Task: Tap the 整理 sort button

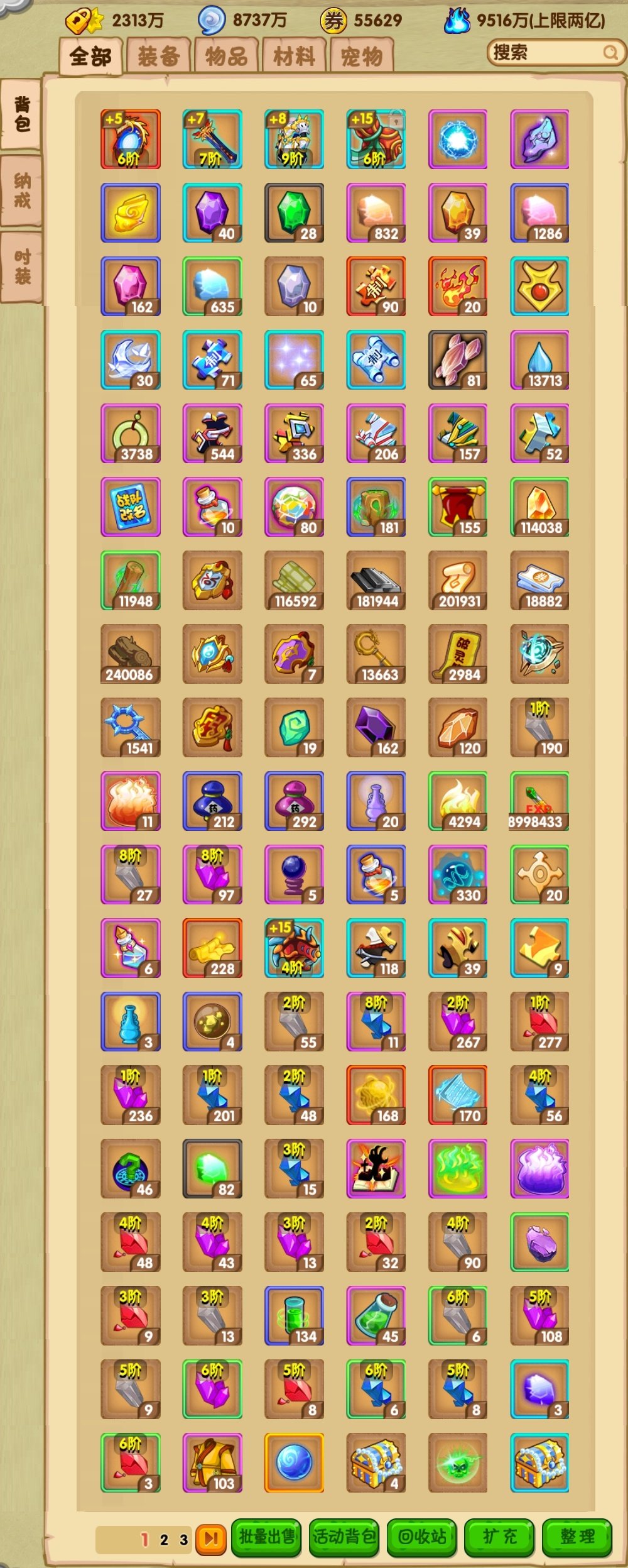Action: 577,1537
